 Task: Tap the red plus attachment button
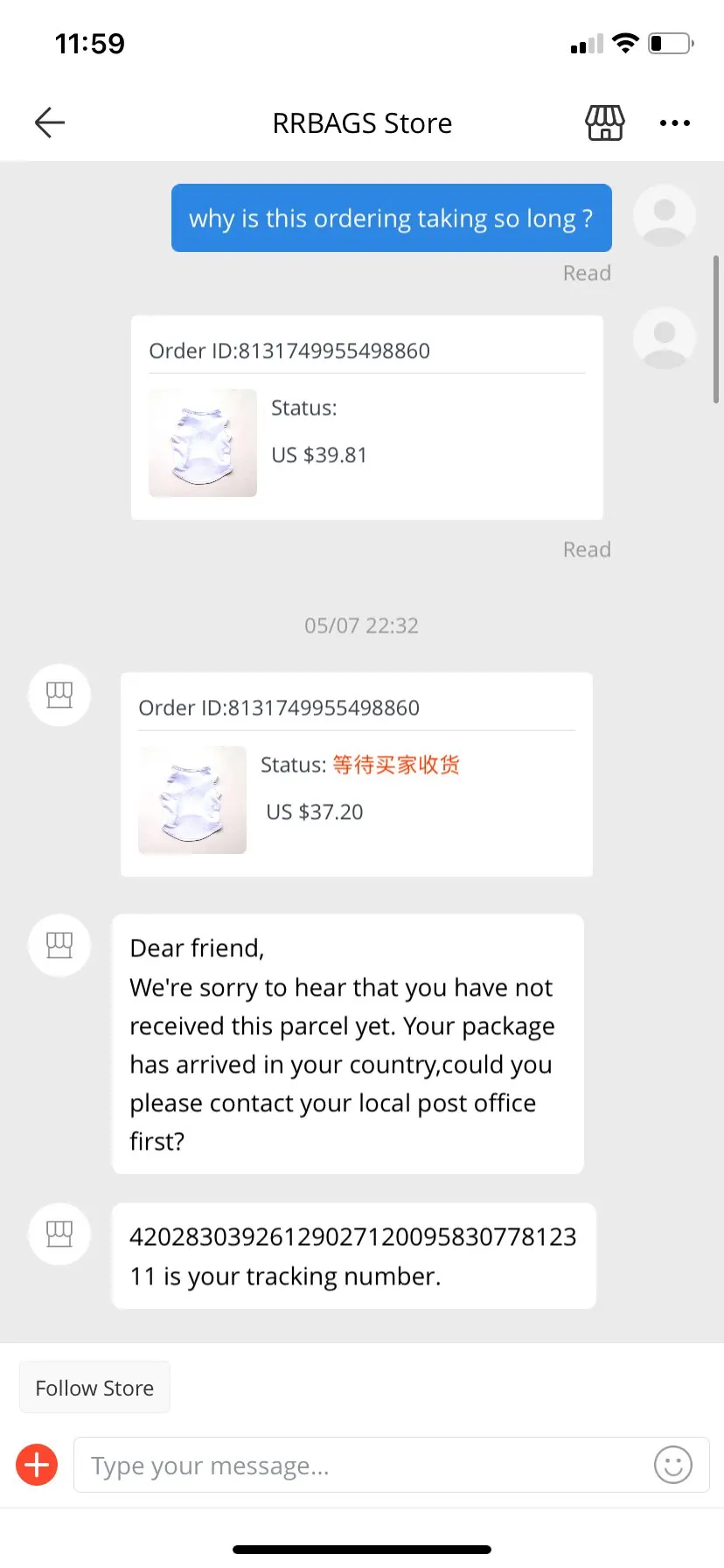point(38,1465)
